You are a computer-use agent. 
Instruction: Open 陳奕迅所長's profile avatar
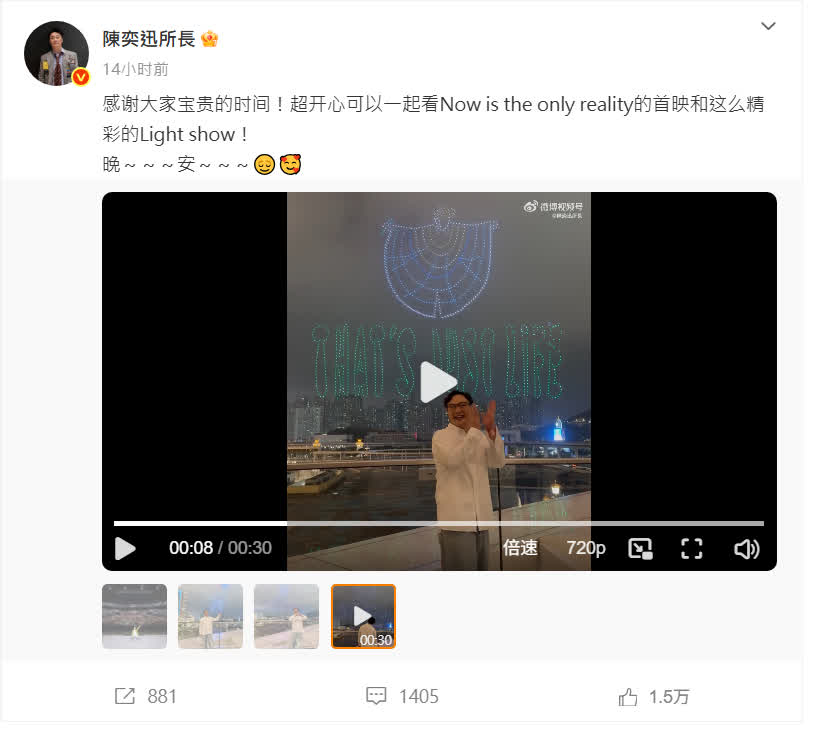coord(56,53)
